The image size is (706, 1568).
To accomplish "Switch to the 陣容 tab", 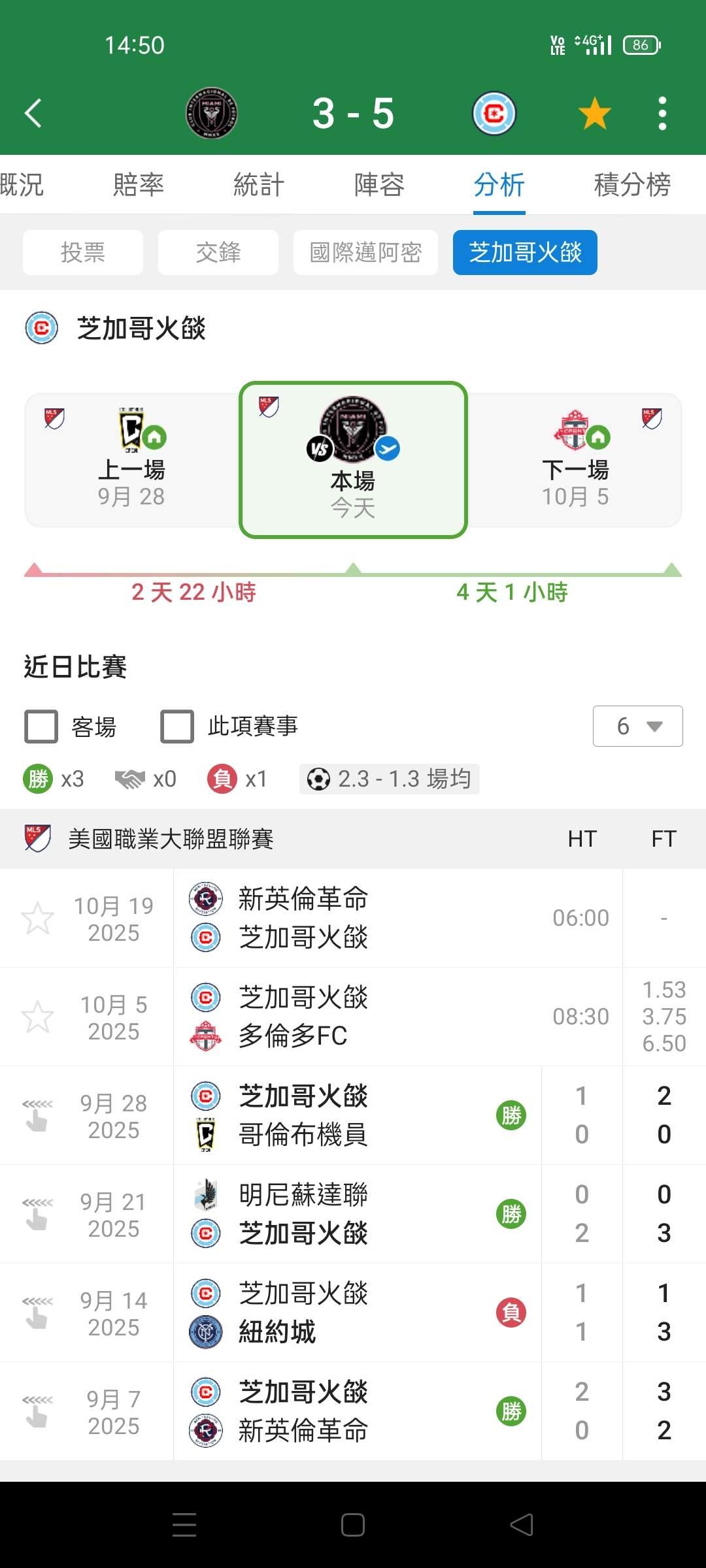I will 379,185.
